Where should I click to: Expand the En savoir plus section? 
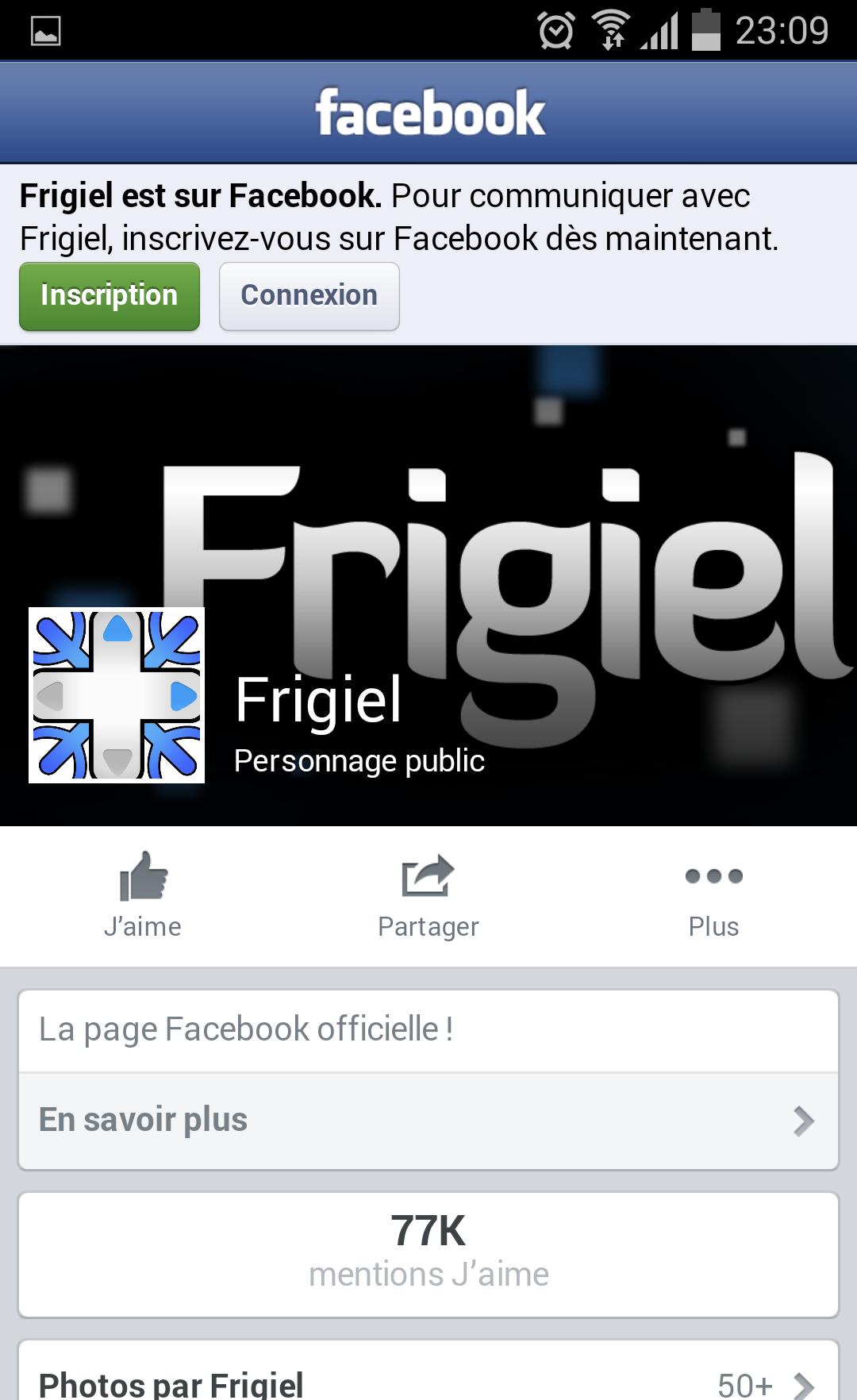click(428, 1120)
